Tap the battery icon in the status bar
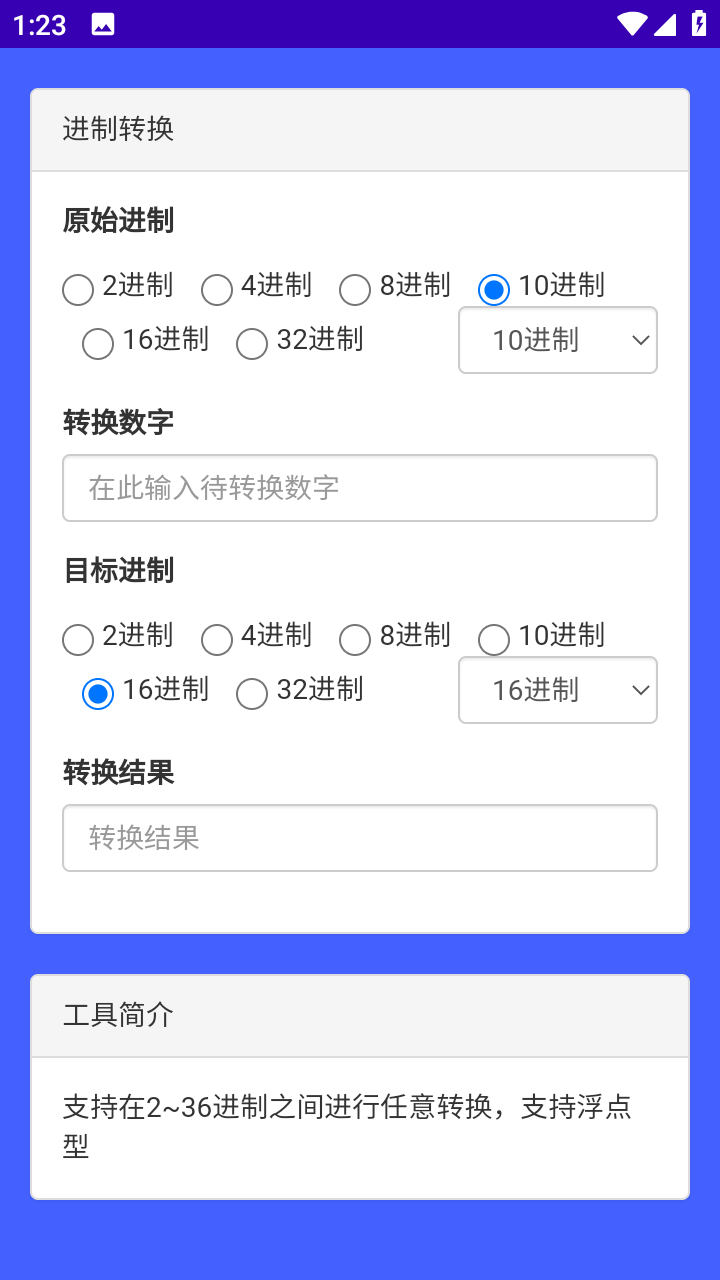 [697, 23]
